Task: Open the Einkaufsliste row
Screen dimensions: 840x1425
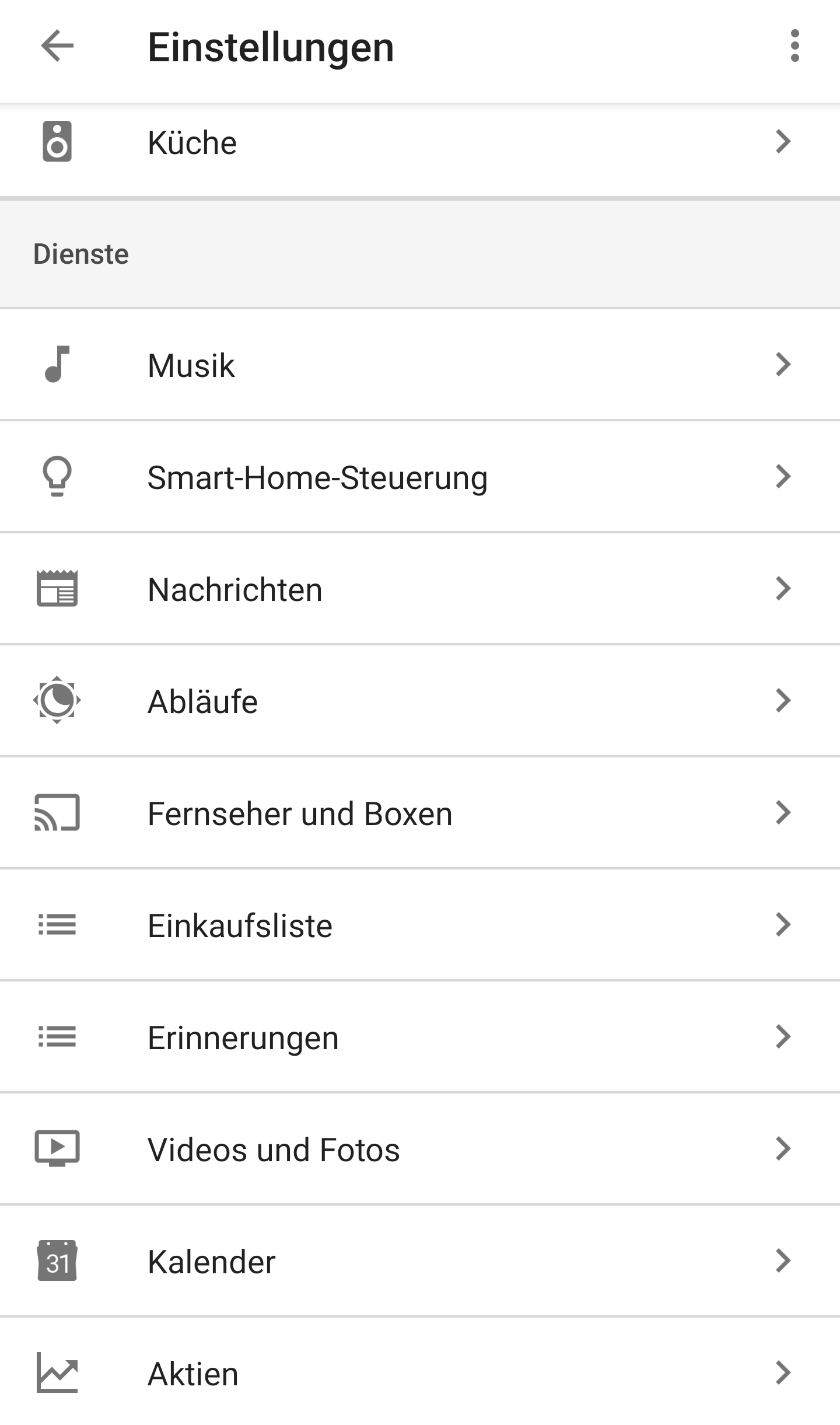Action: [420, 925]
